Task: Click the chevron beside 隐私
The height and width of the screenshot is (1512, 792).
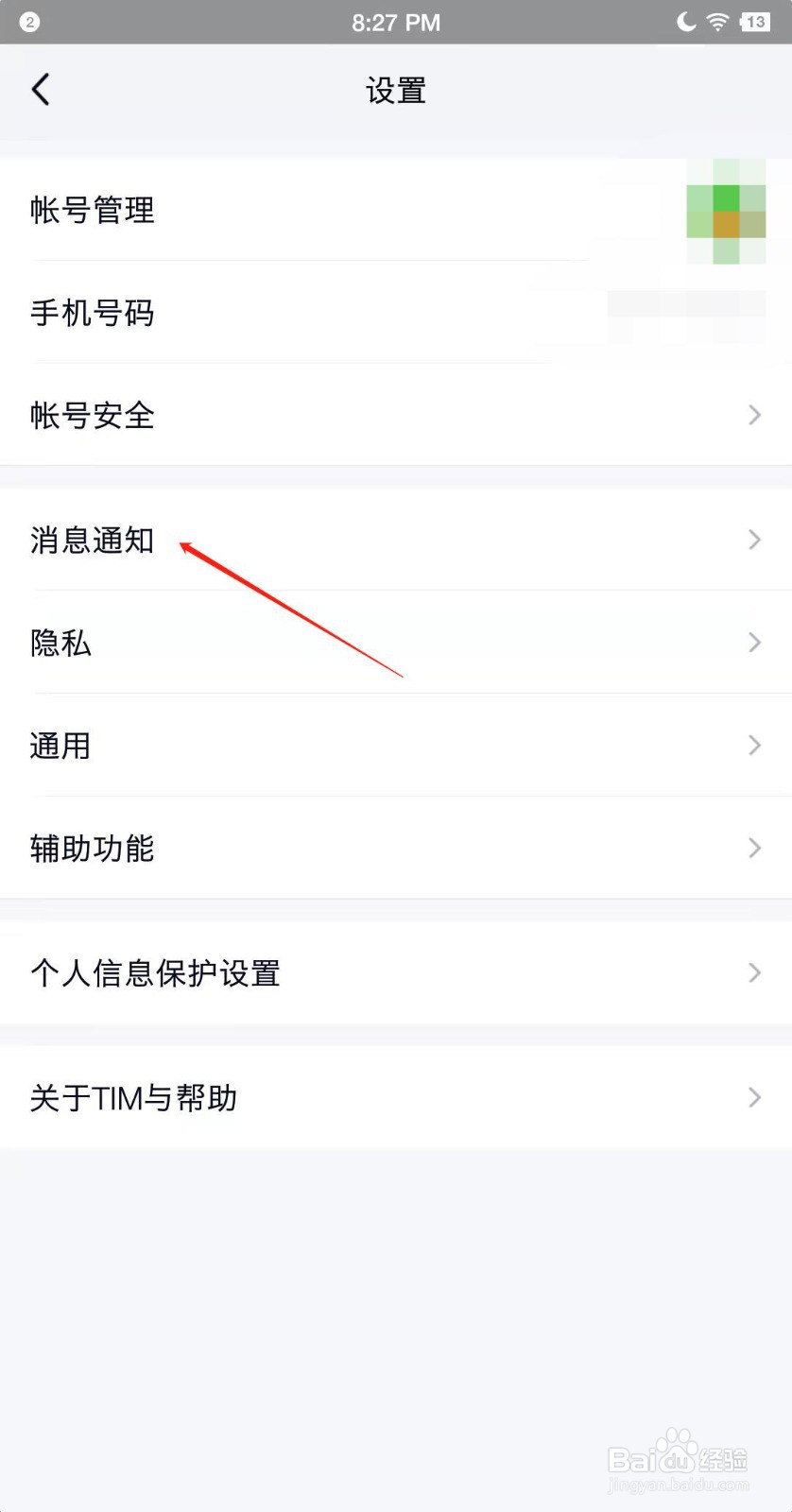Action: (x=753, y=643)
